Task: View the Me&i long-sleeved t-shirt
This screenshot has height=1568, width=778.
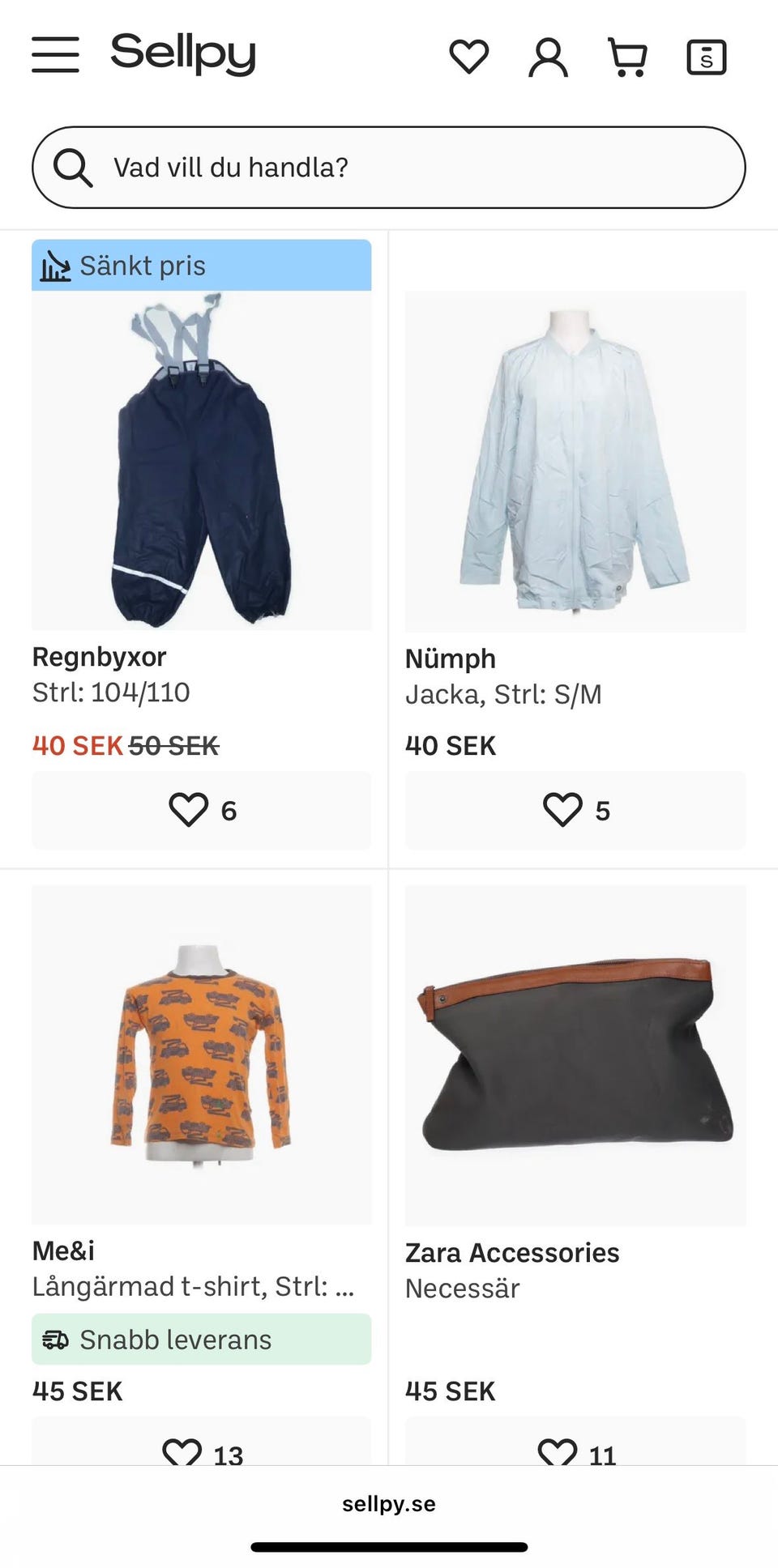Action: click(x=201, y=1055)
